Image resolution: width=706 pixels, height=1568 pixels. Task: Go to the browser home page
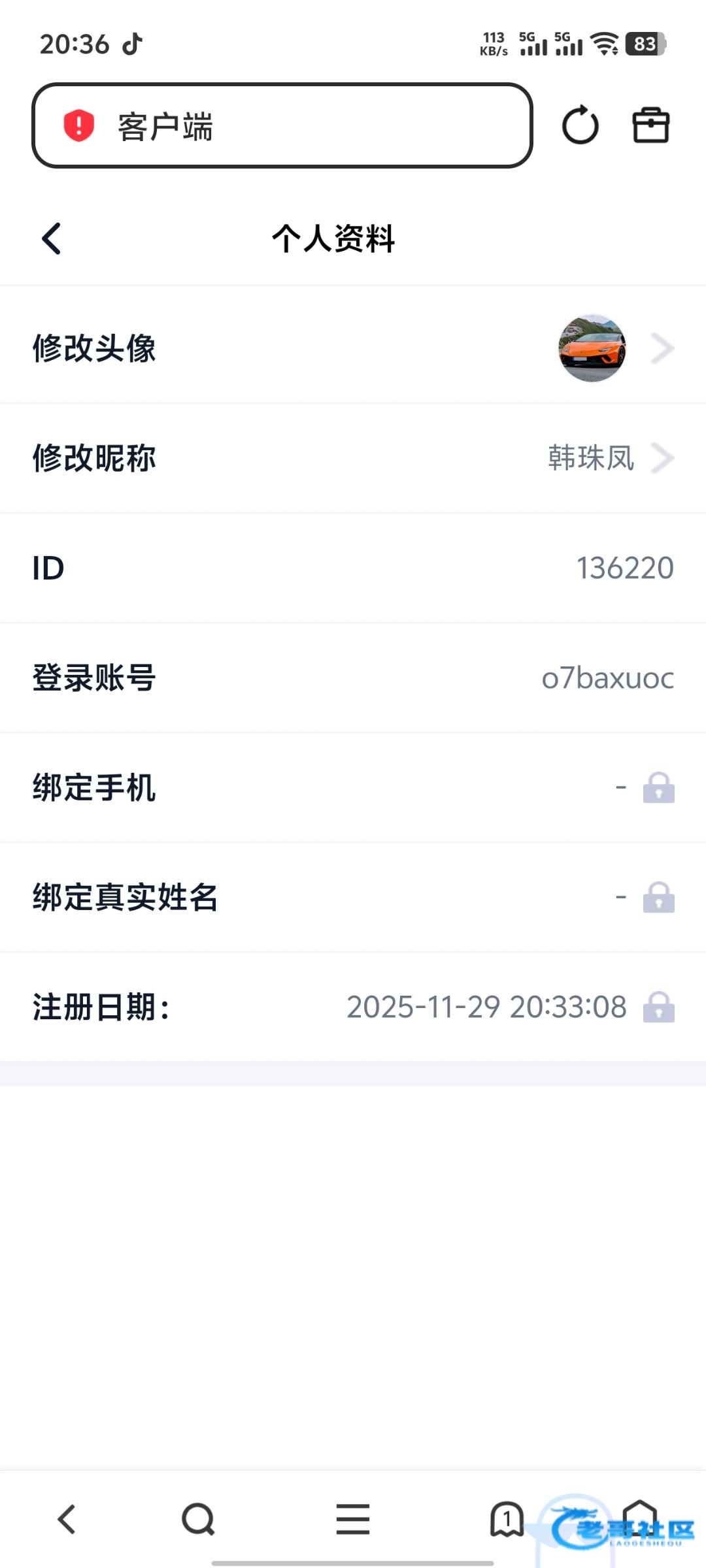click(x=639, y=1516)
